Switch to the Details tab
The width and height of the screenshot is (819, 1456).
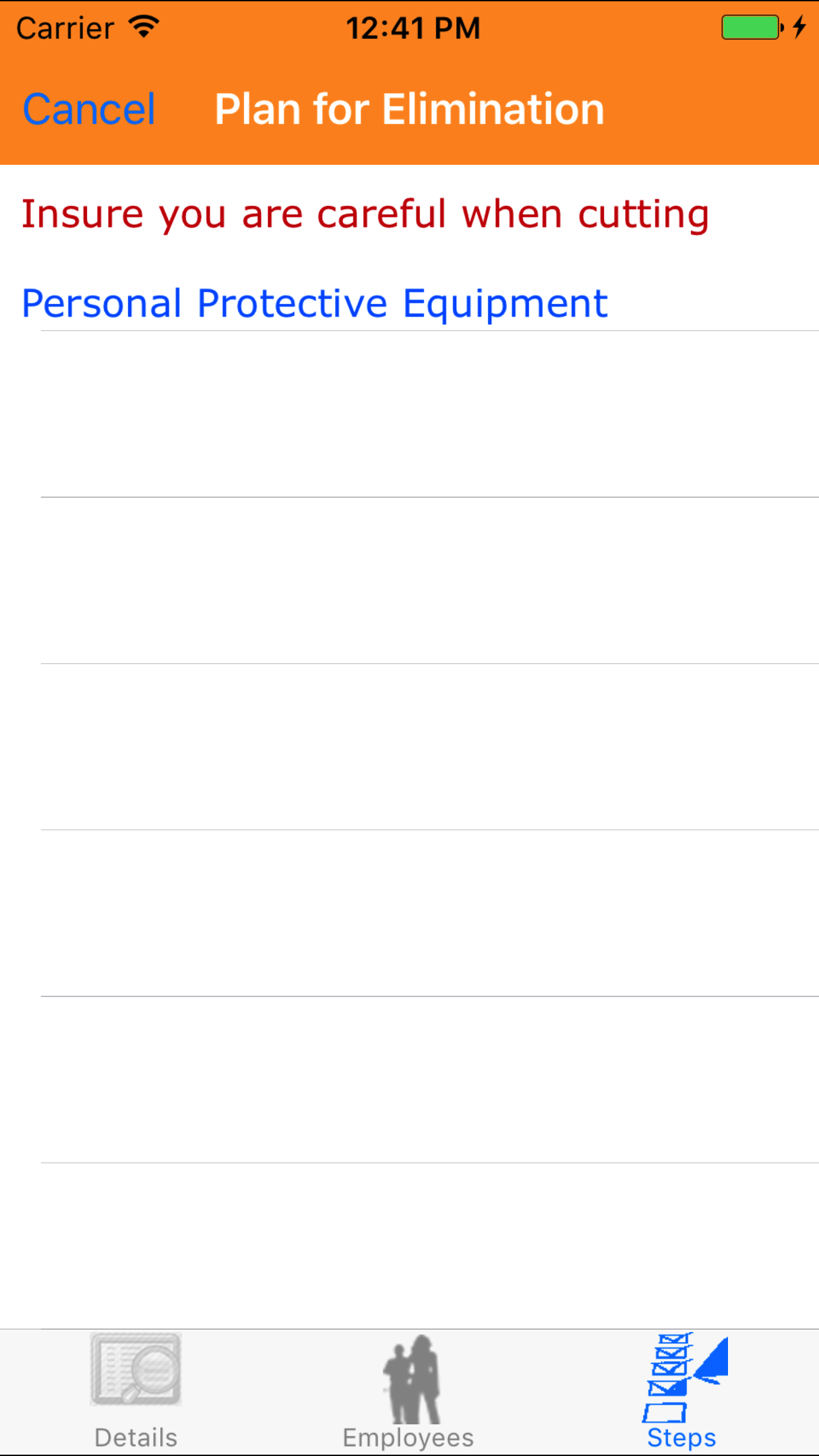136,1391
